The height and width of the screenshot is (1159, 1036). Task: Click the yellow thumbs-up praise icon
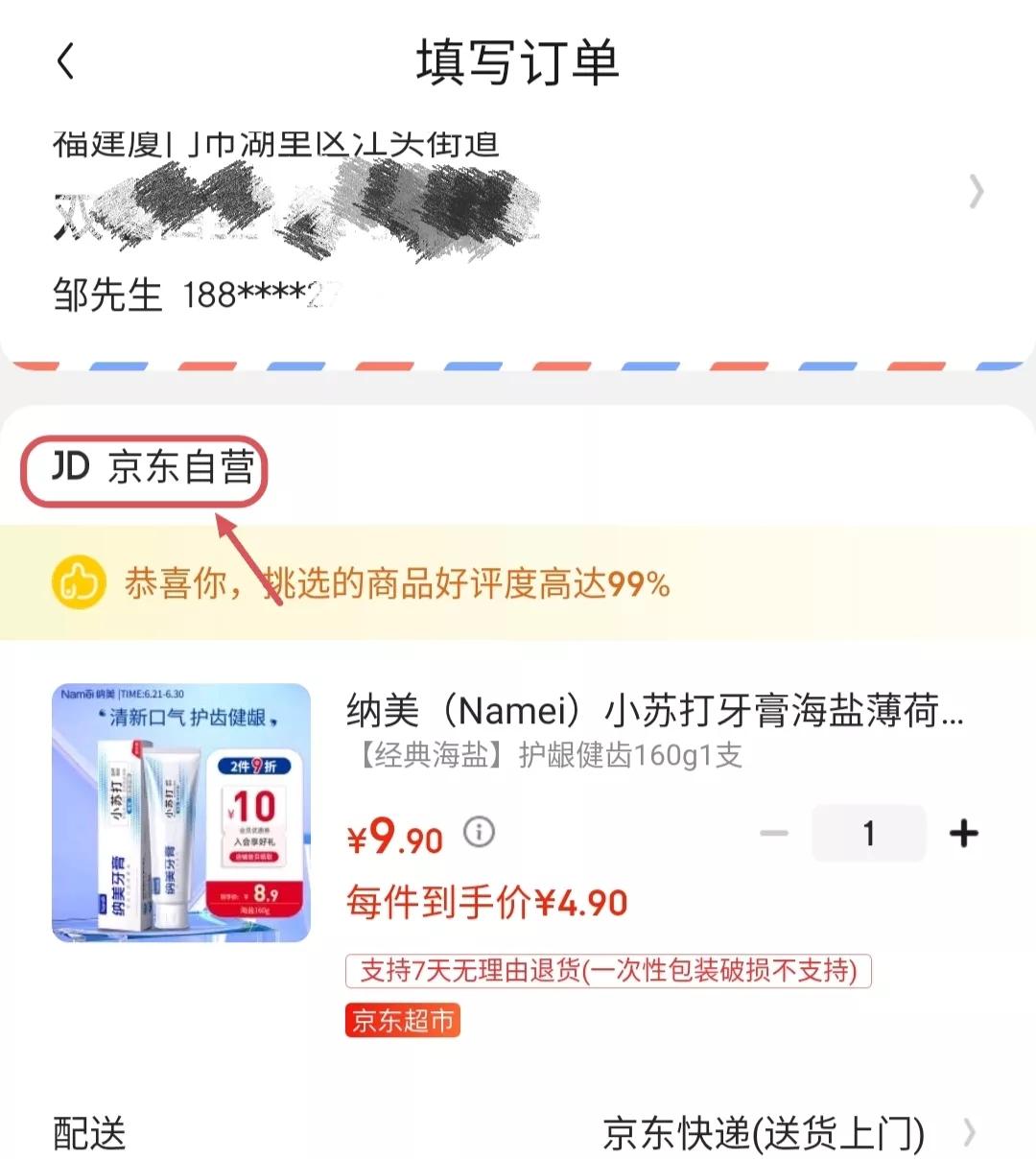click(79, 582)
